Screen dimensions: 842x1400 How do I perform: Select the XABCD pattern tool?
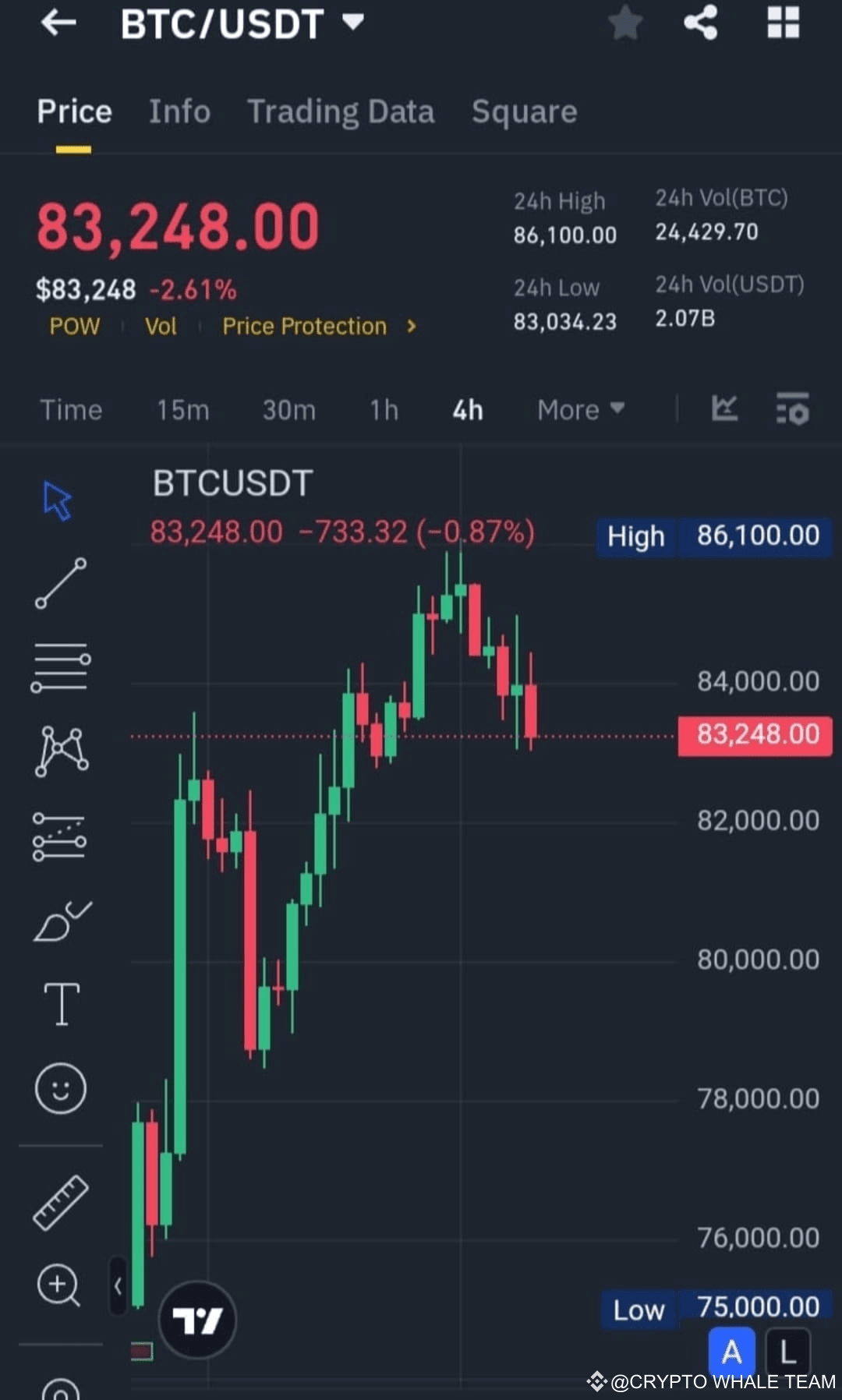click(x=61, y=750)
